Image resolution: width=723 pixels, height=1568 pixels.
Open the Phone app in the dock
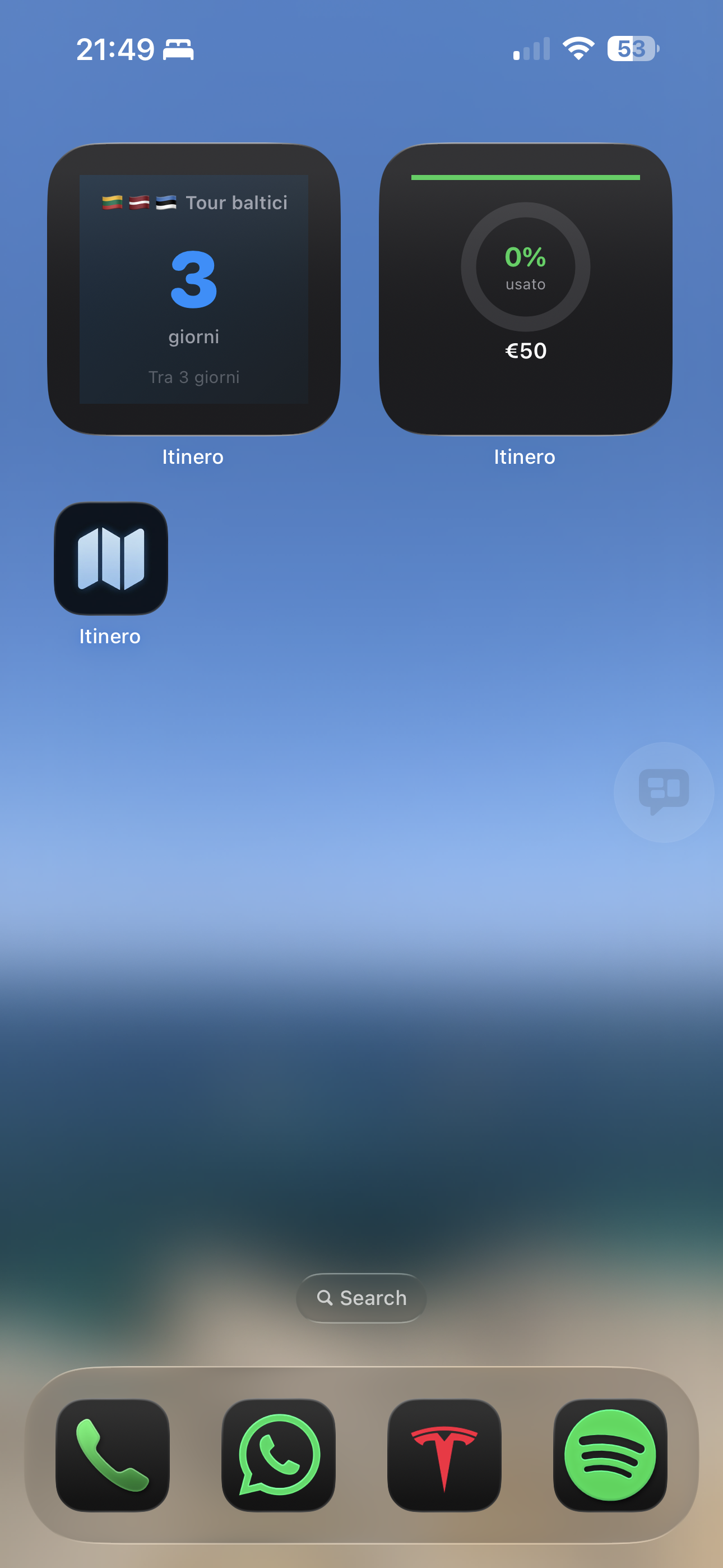pyautogui.click(x=113, y=1455)
